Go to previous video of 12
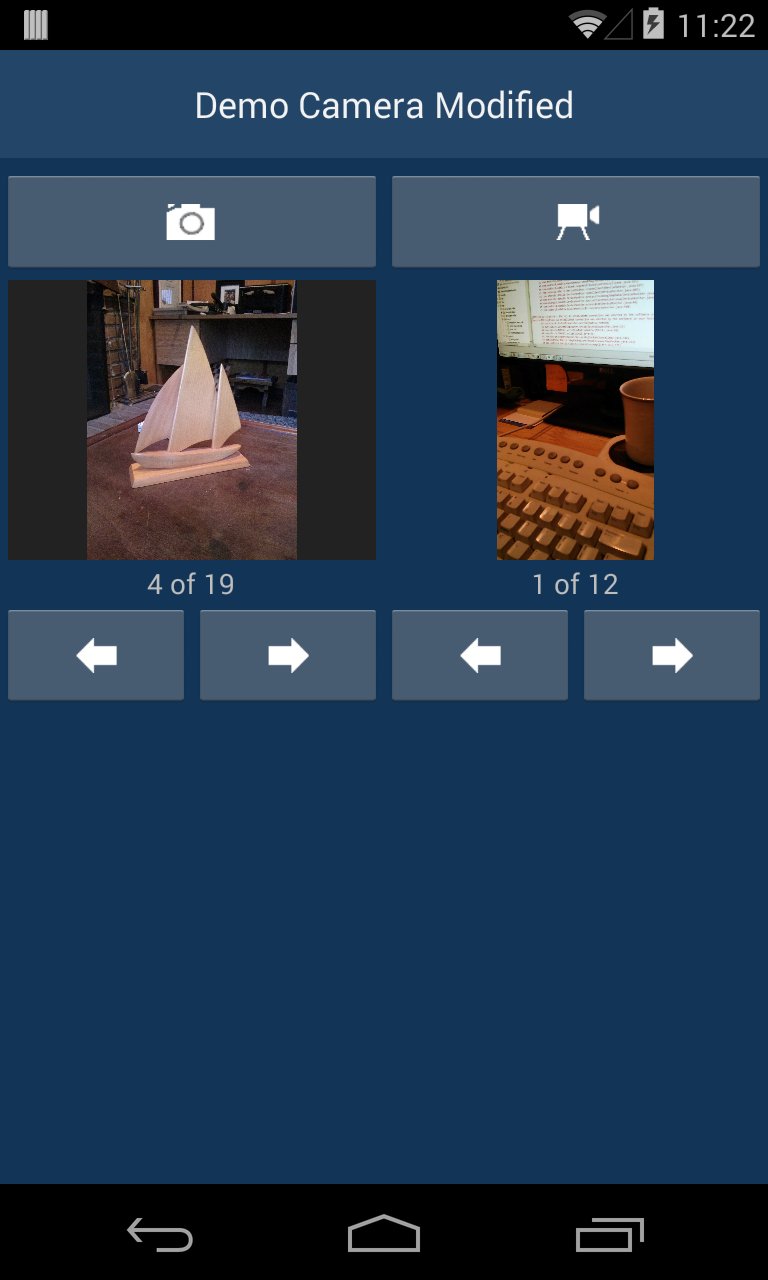768x1280 pixels. click(480, 655)
